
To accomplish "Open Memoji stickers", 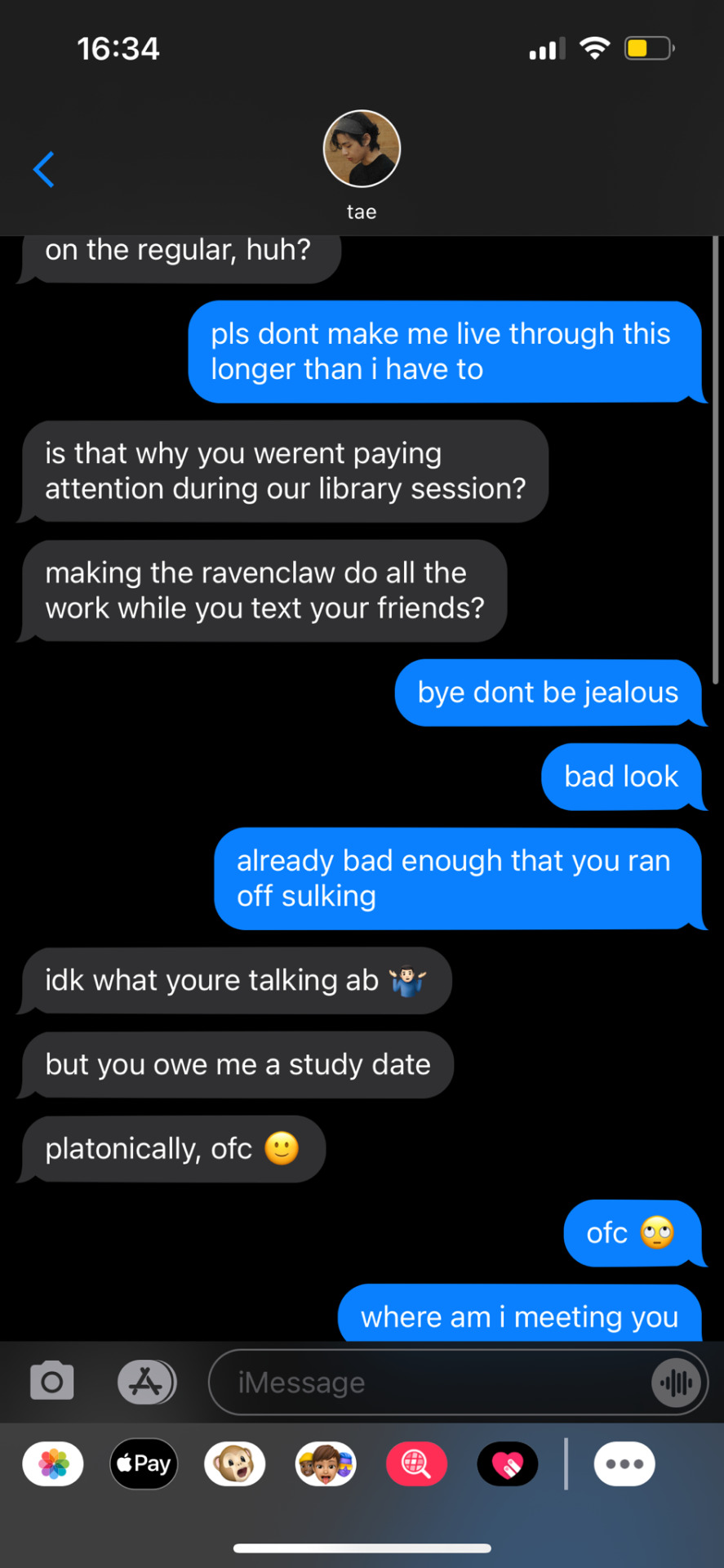I will click(x=326, y=1463).
